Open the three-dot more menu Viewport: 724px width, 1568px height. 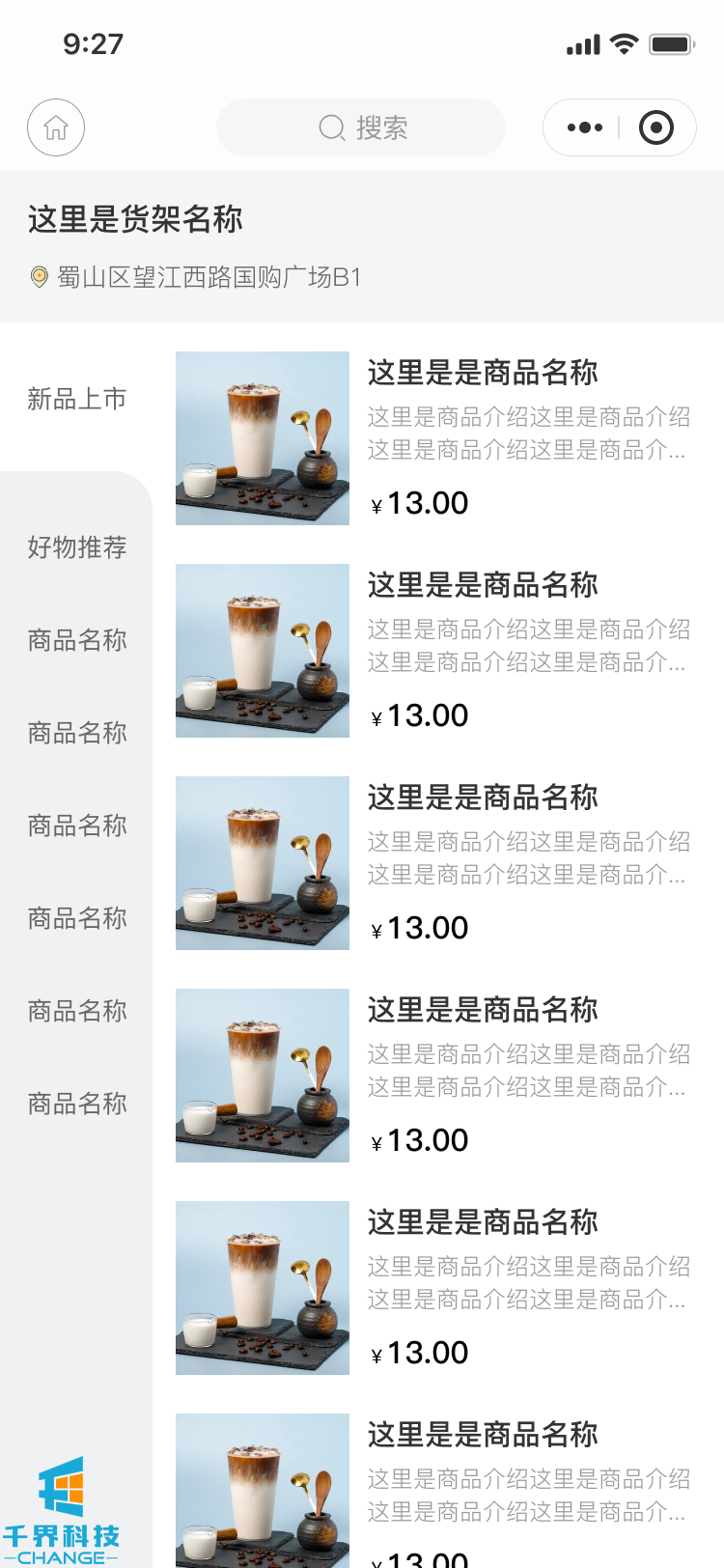tap(584, 127)
